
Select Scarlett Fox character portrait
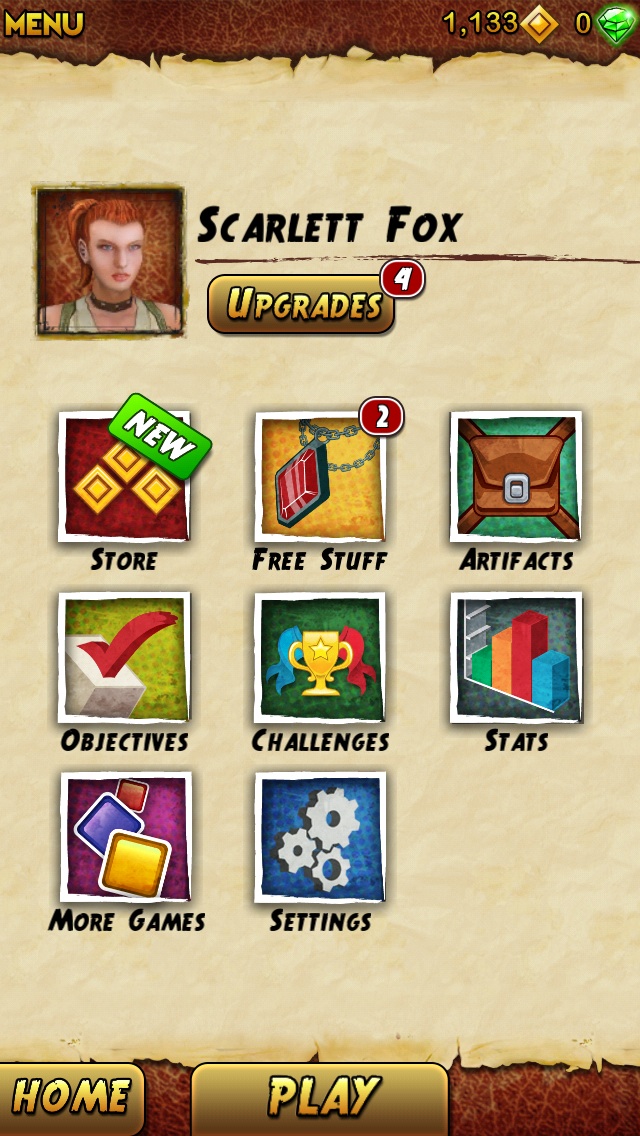click(110, 261)
